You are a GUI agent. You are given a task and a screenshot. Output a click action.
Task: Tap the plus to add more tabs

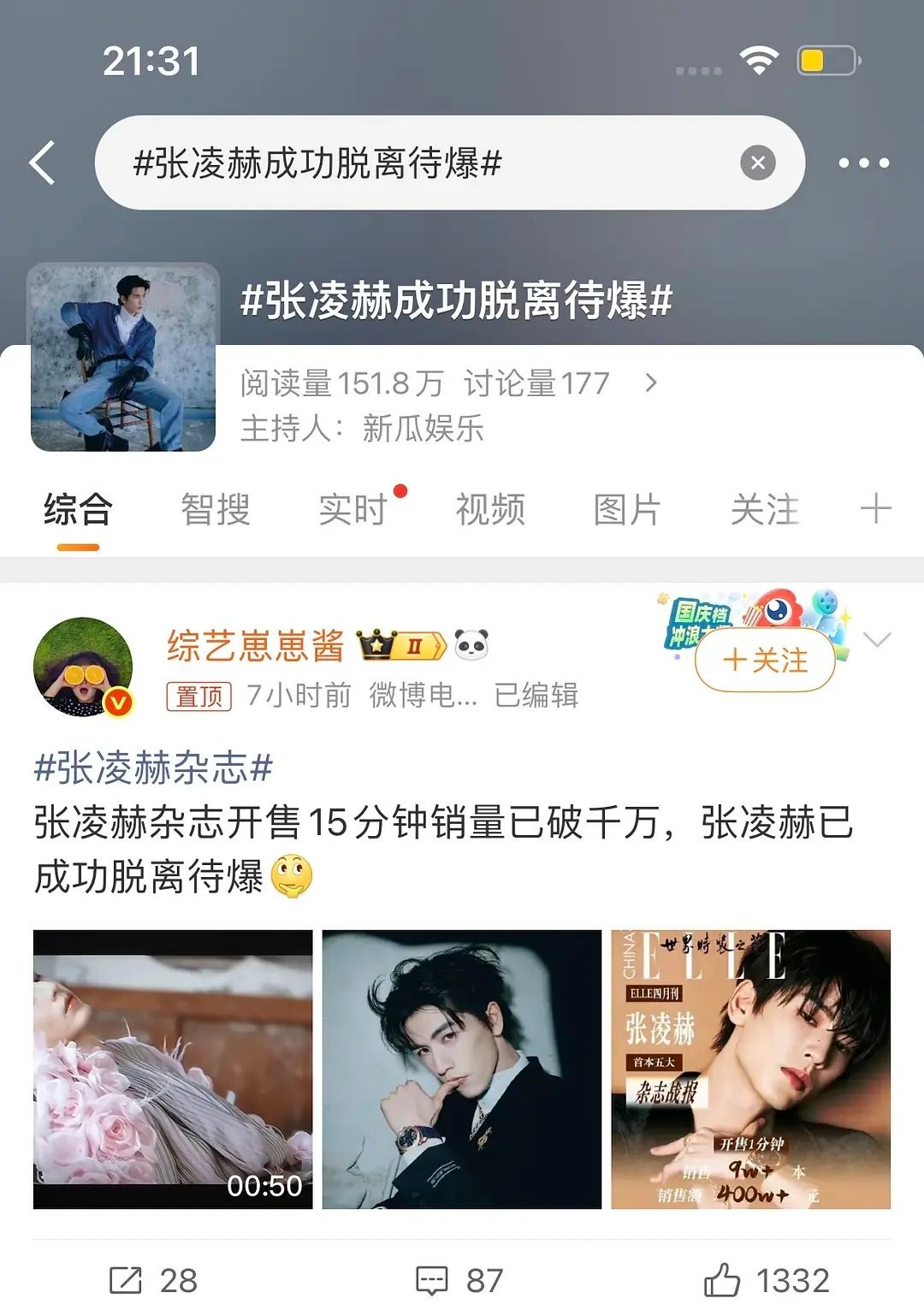(874, 507)
